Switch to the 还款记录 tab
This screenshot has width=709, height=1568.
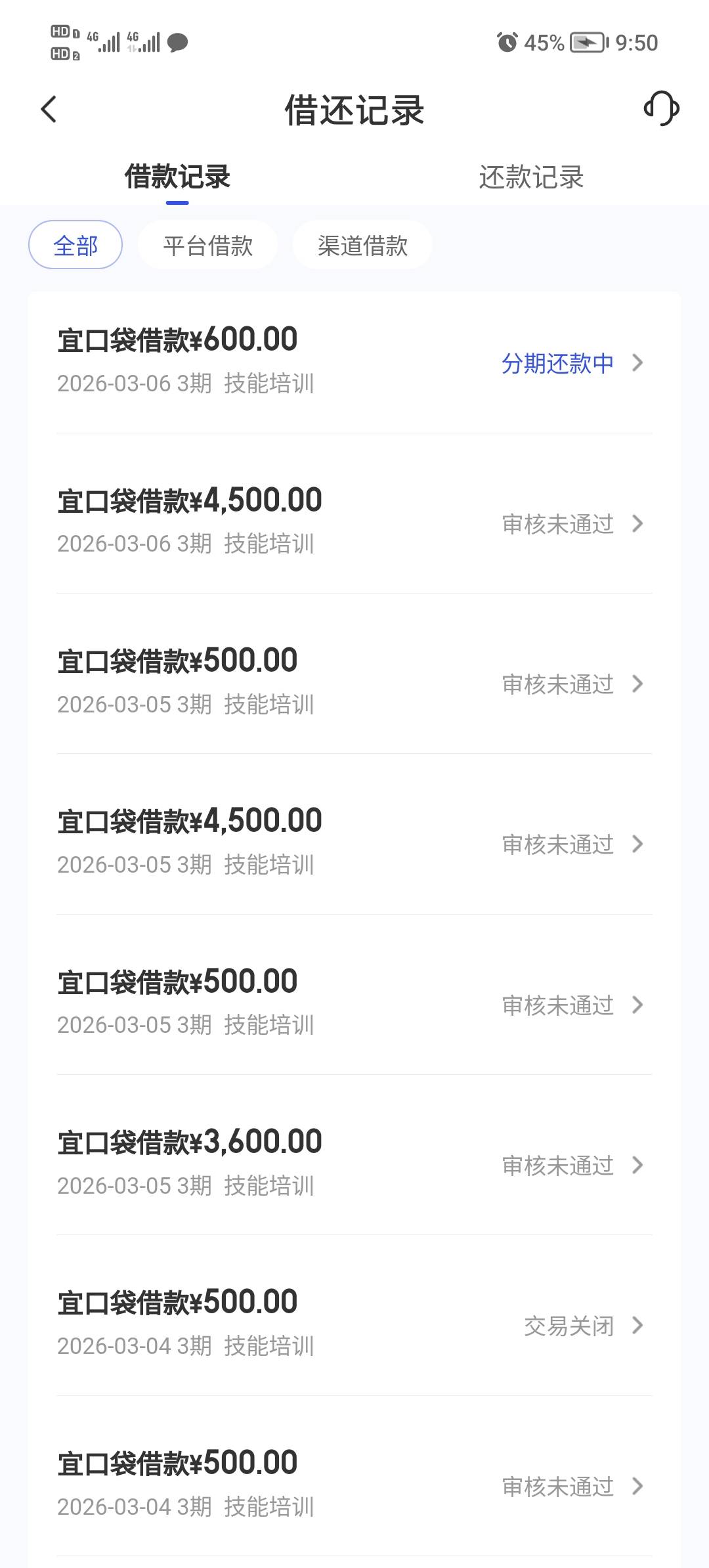tap(531, 177)
